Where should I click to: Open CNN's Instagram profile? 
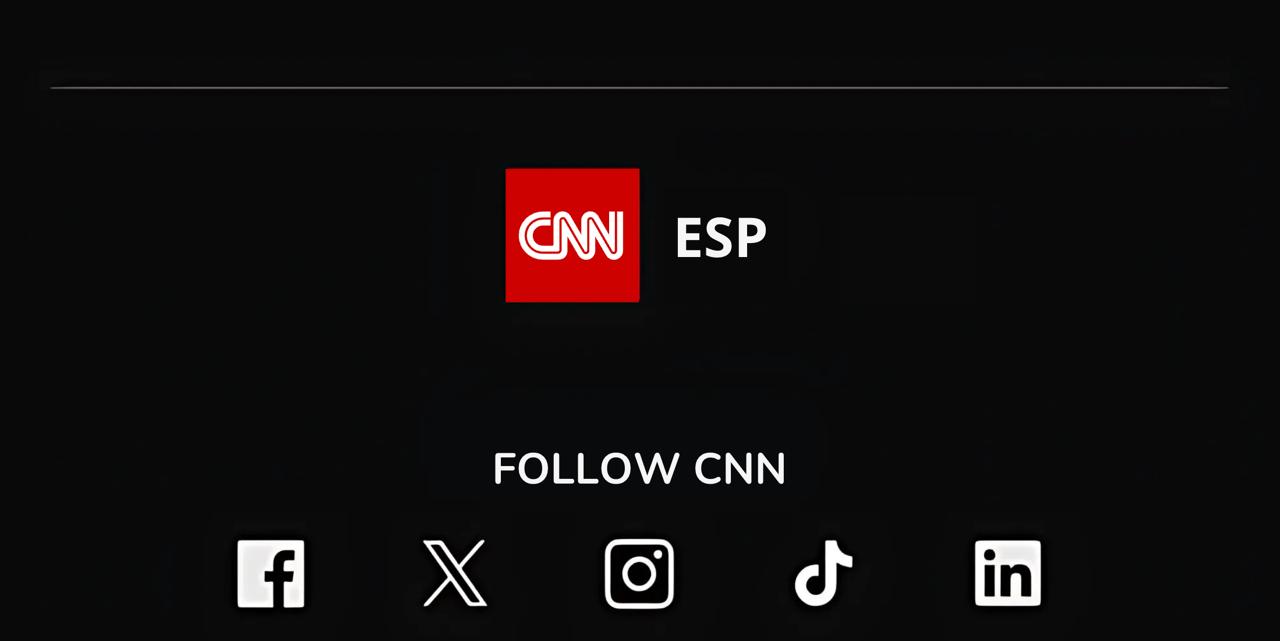click(x=639, y=574)
